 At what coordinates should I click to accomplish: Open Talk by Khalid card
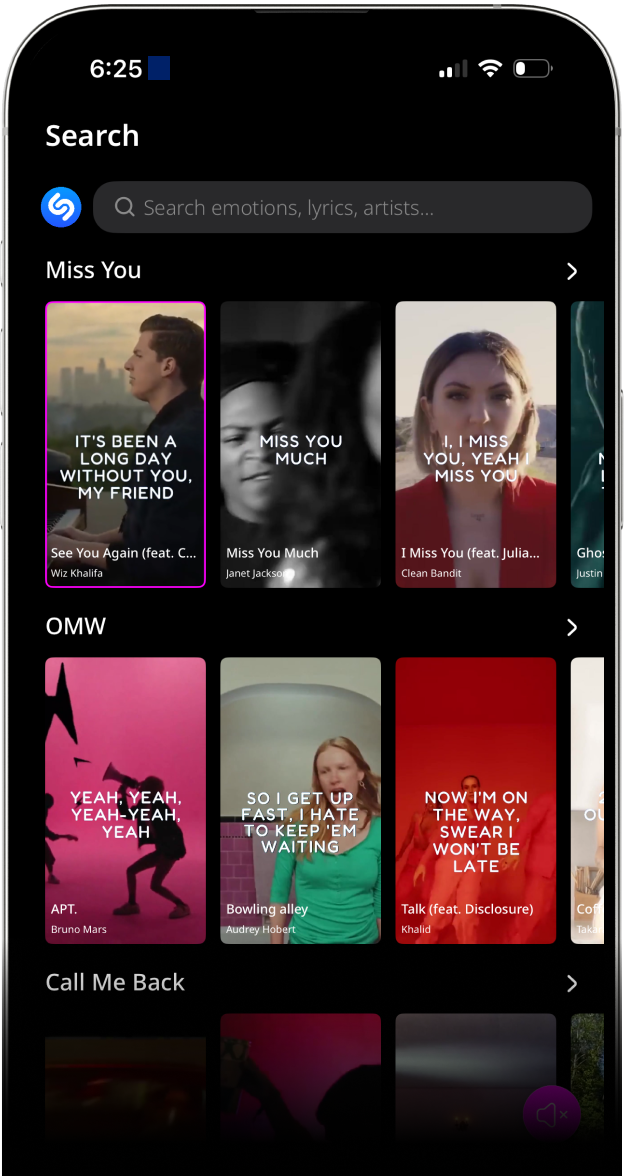475,800
